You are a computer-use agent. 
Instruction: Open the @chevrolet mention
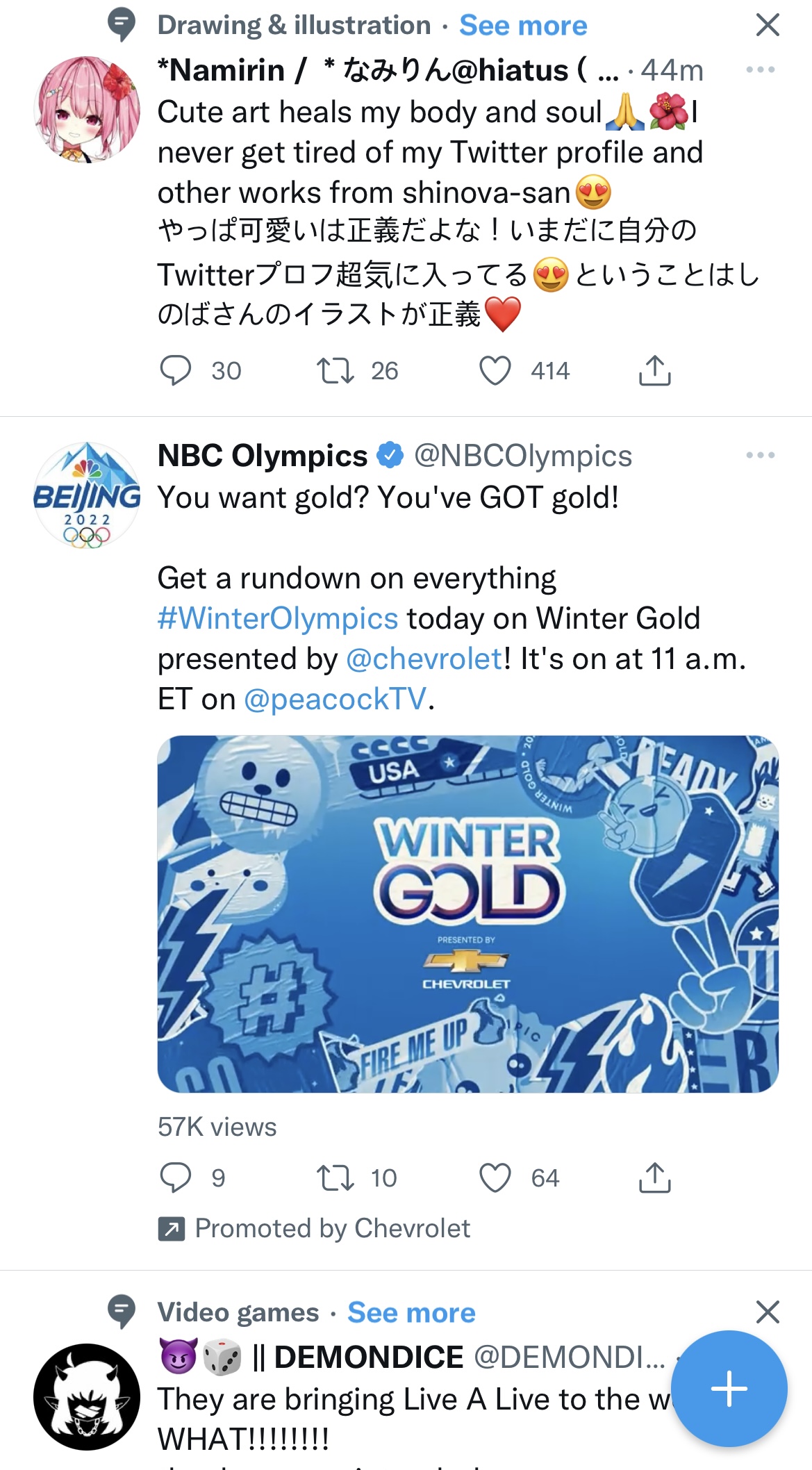click(x=424, y=659)
